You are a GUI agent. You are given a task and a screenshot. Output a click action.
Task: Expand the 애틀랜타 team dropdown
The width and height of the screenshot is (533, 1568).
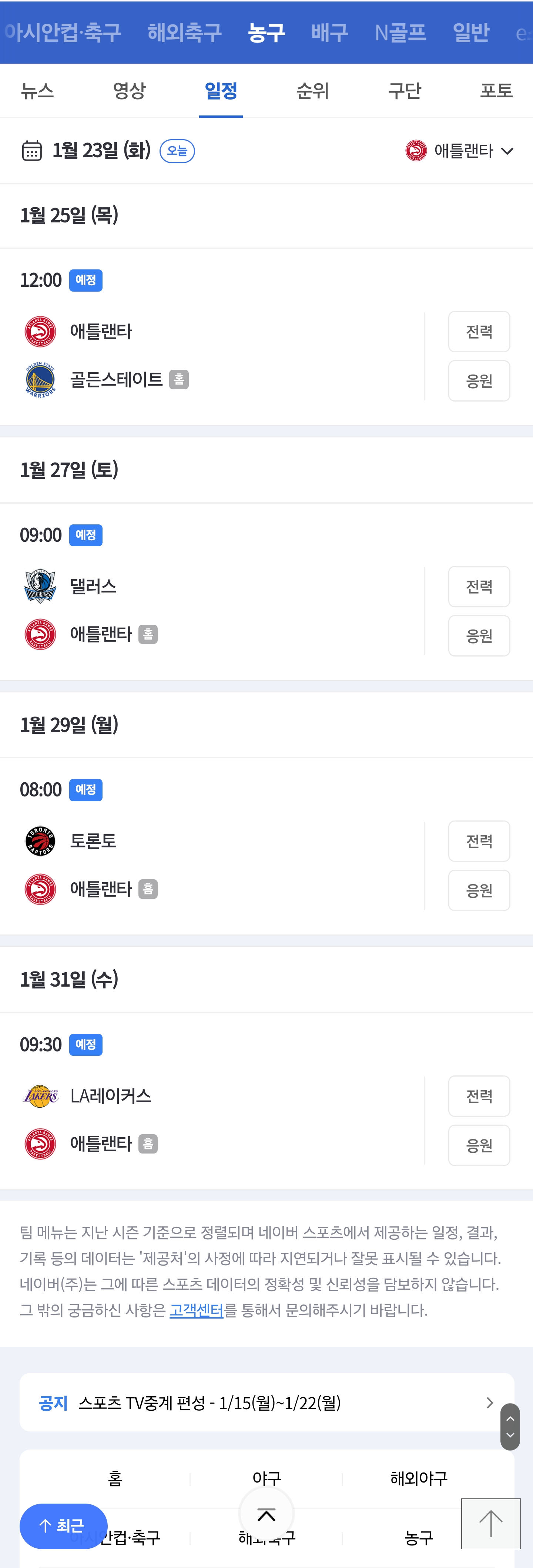460,150
